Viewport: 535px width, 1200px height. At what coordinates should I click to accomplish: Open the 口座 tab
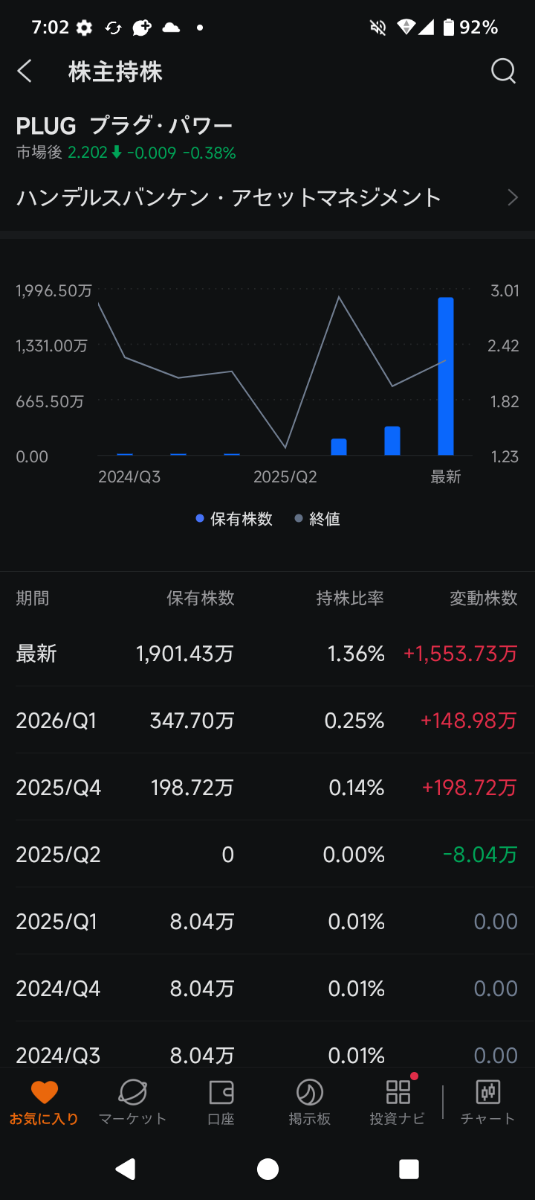point(221,1103)
